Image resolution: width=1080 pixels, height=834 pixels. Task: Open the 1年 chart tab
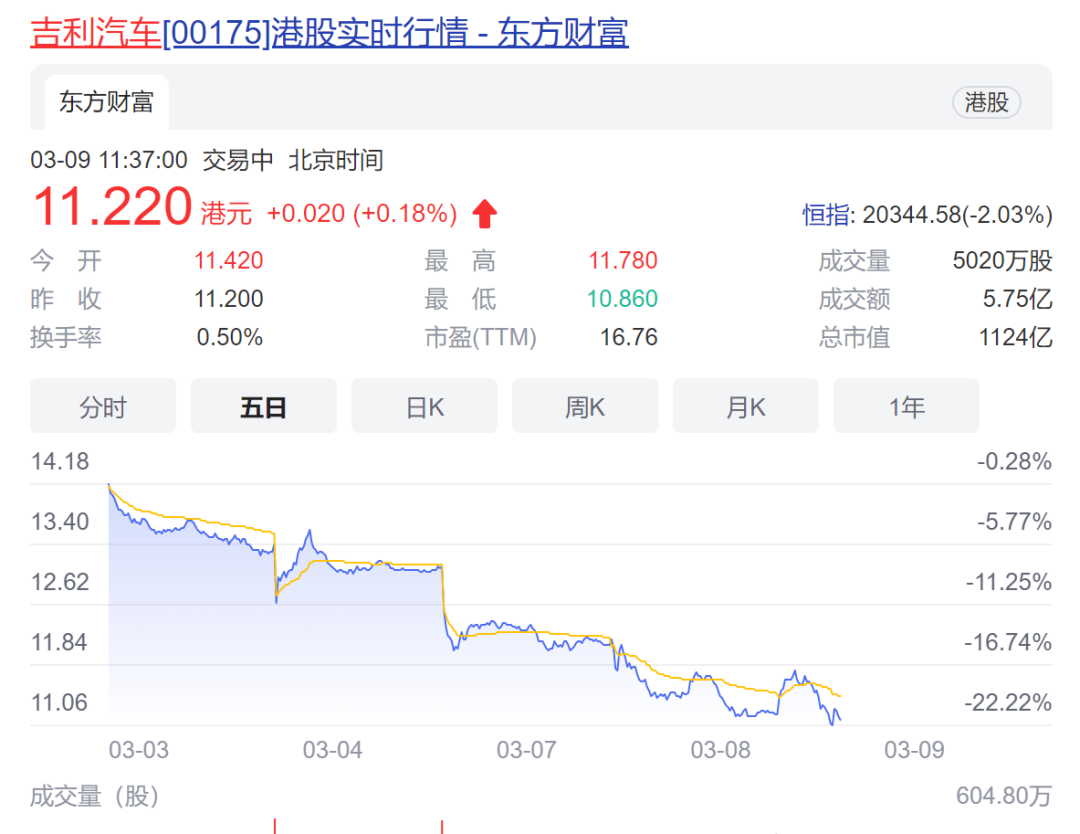[906, 406]
